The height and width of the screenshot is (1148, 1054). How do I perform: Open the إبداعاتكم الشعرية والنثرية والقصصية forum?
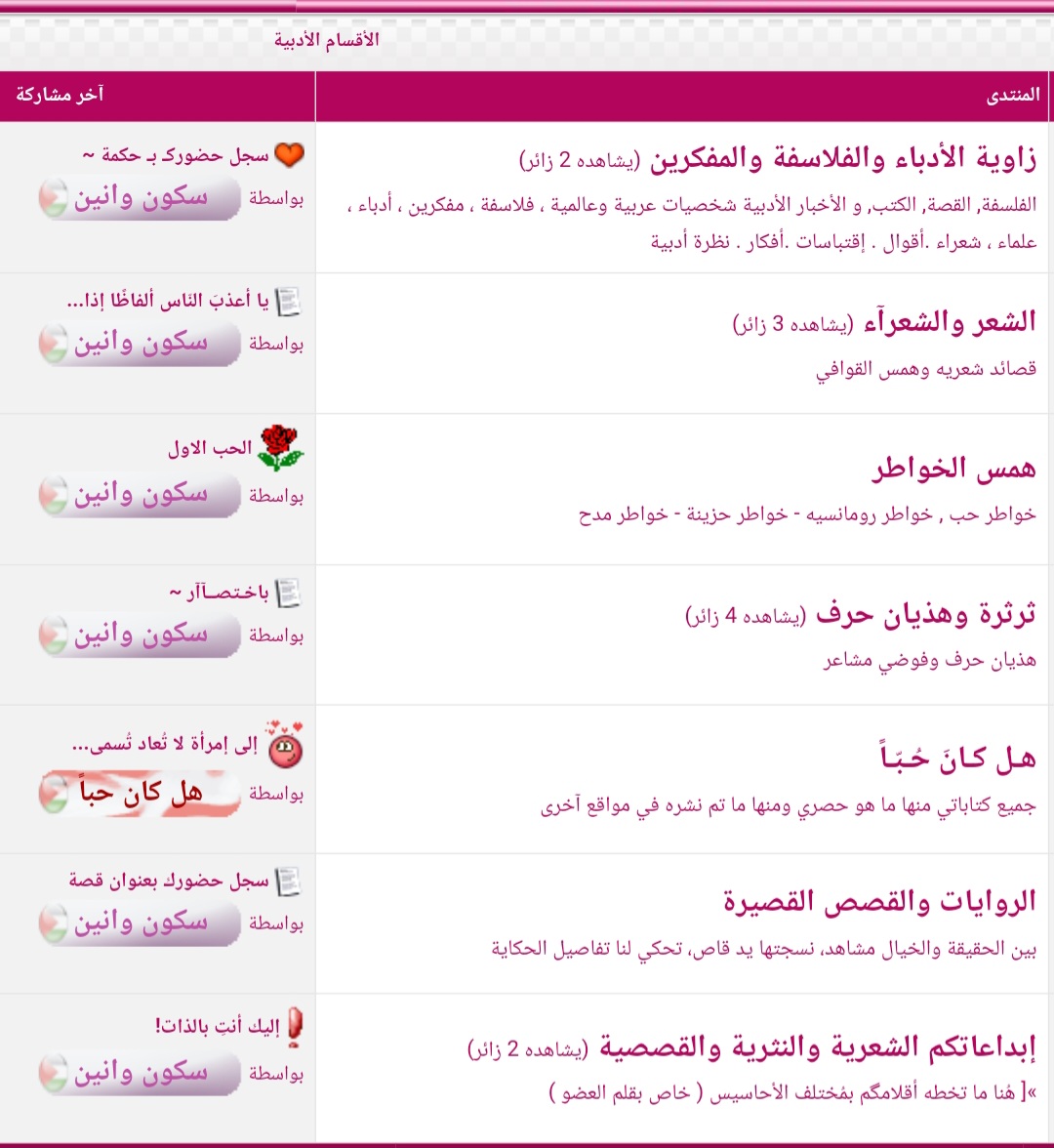tap(817, 1047)
